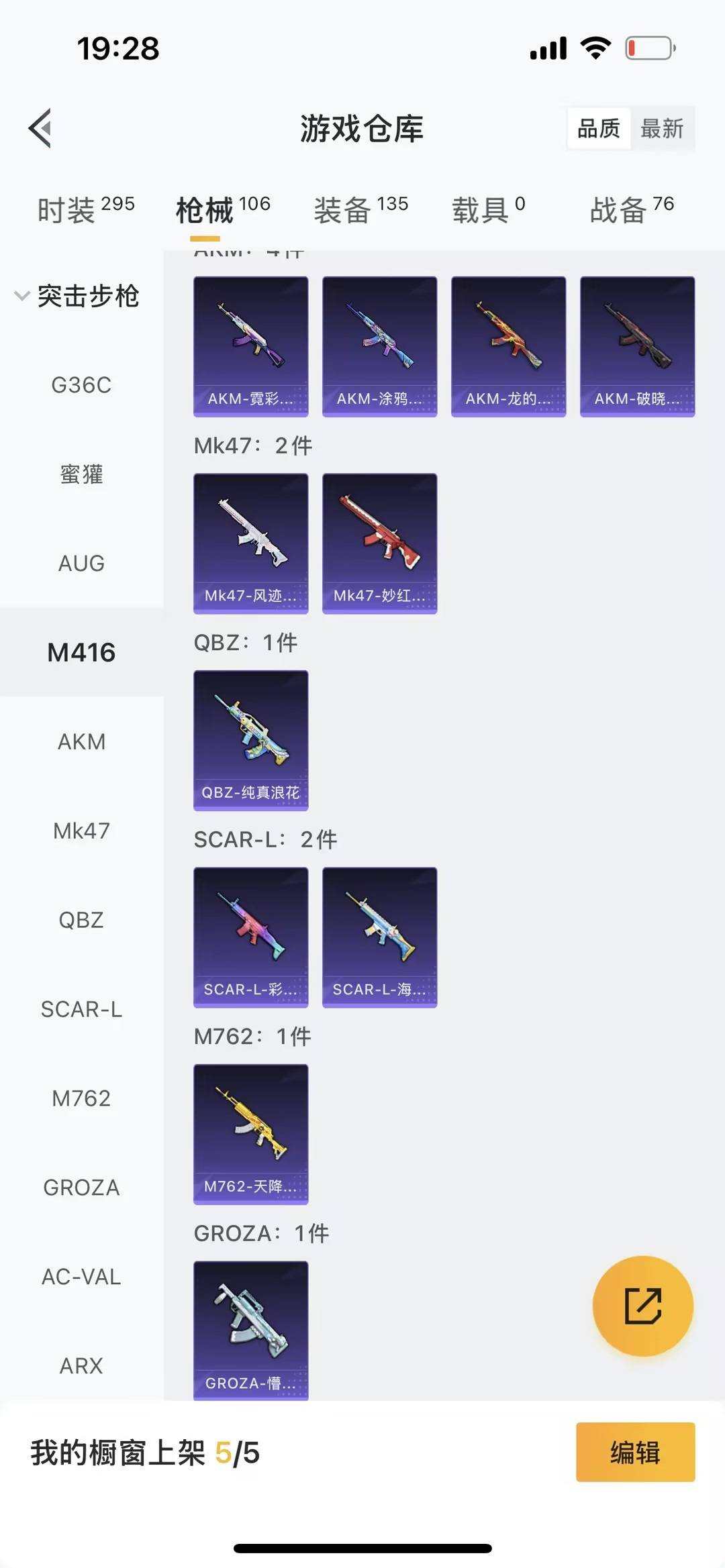The image size is (725, 1568).
Task: Open the share/export floating icon
Action: point(642,1304)
